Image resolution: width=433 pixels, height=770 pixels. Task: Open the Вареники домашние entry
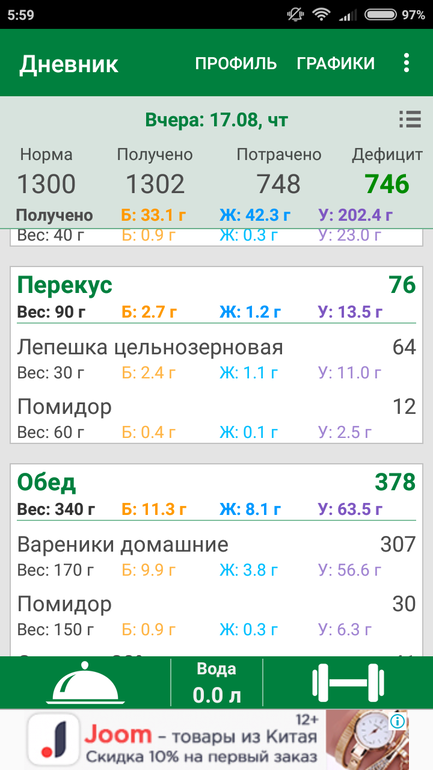[216, 555]
